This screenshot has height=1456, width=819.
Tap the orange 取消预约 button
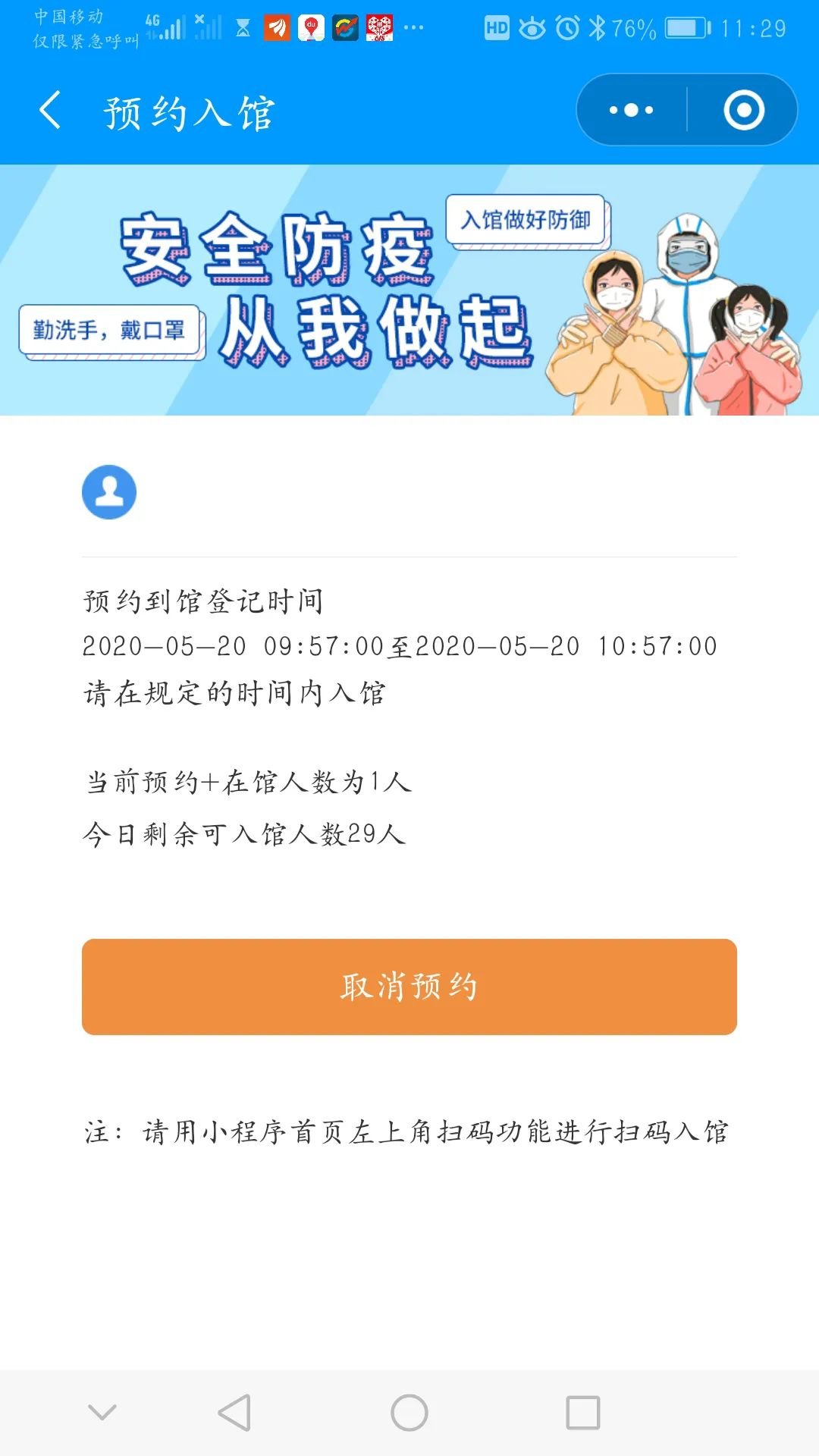[x=409, y=987]
